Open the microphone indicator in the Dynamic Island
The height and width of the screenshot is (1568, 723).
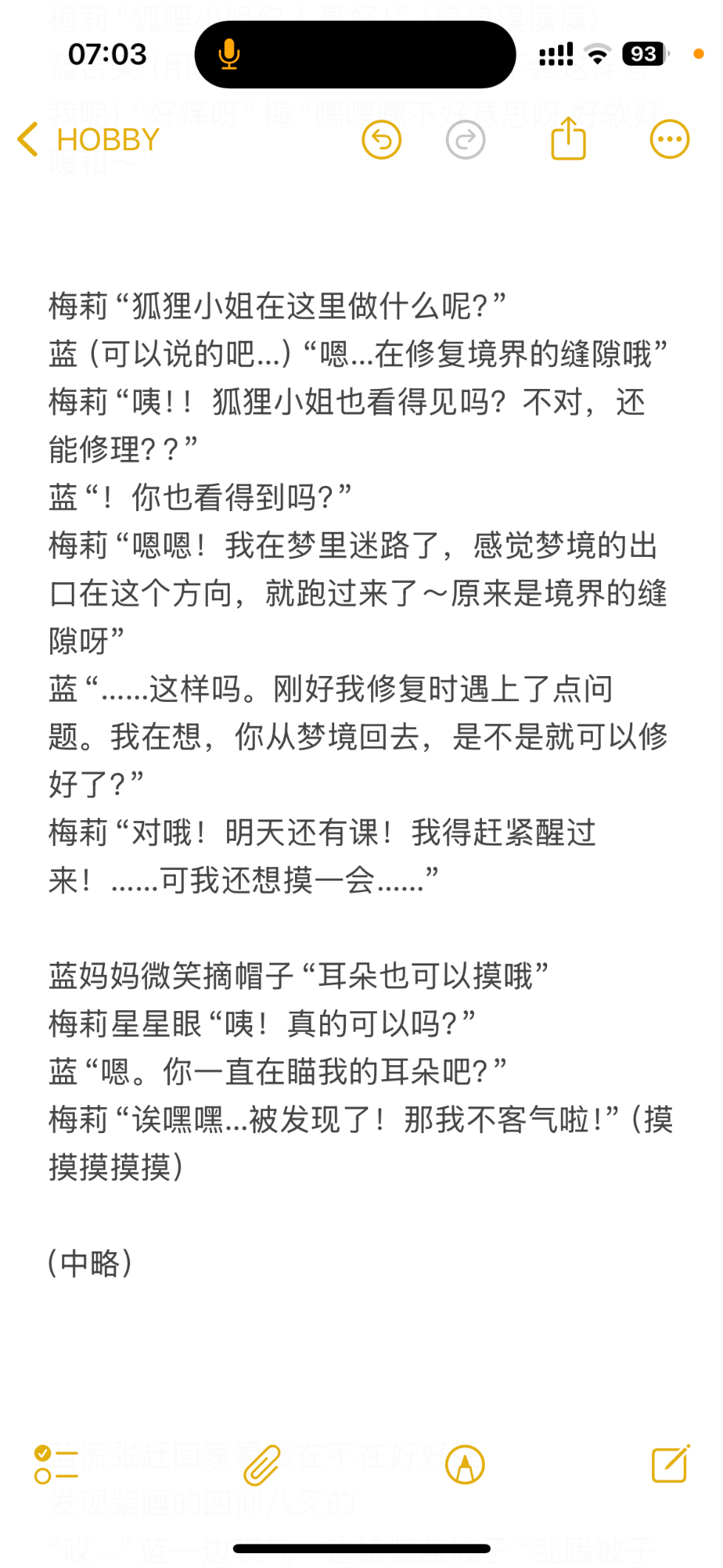(229, 55)
